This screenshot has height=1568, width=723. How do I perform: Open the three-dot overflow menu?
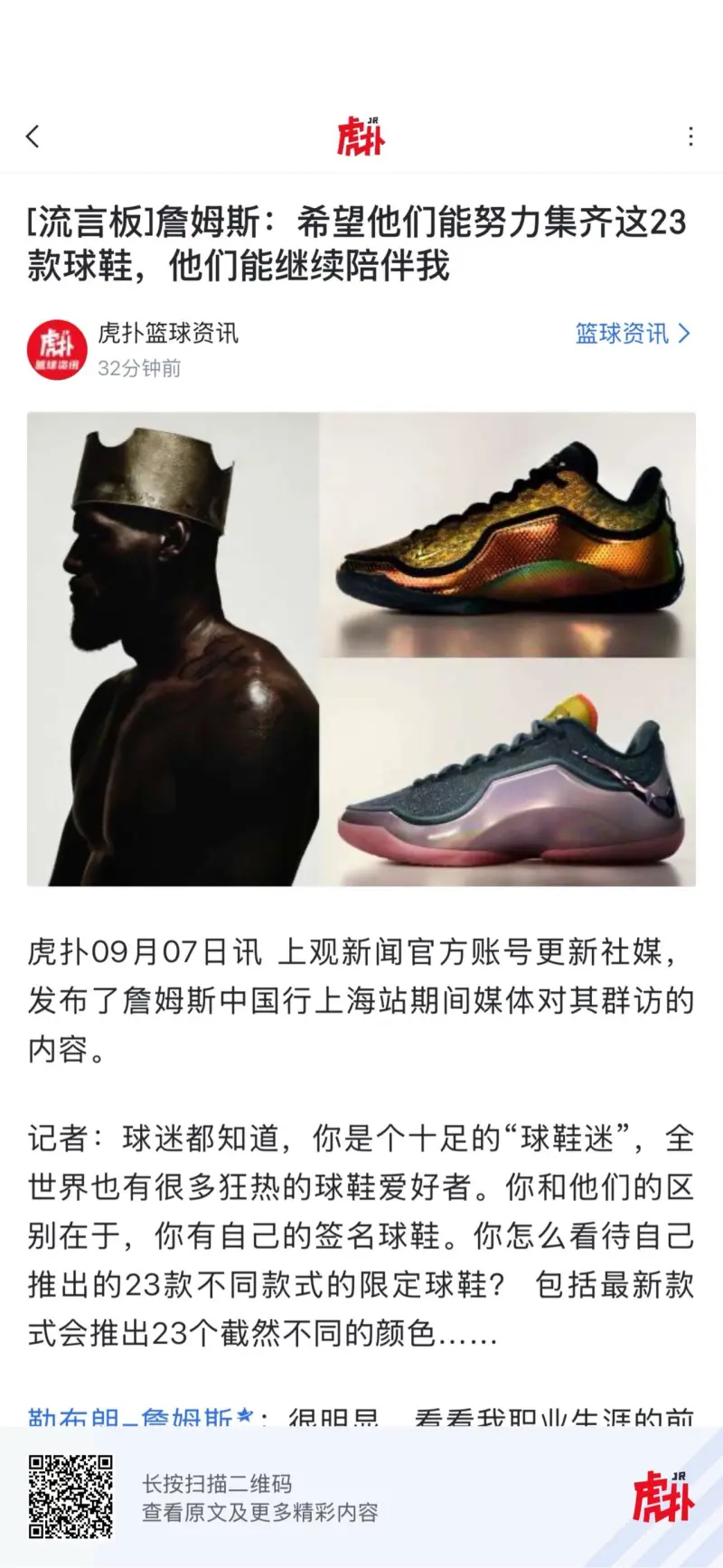[x=690, y=137]
